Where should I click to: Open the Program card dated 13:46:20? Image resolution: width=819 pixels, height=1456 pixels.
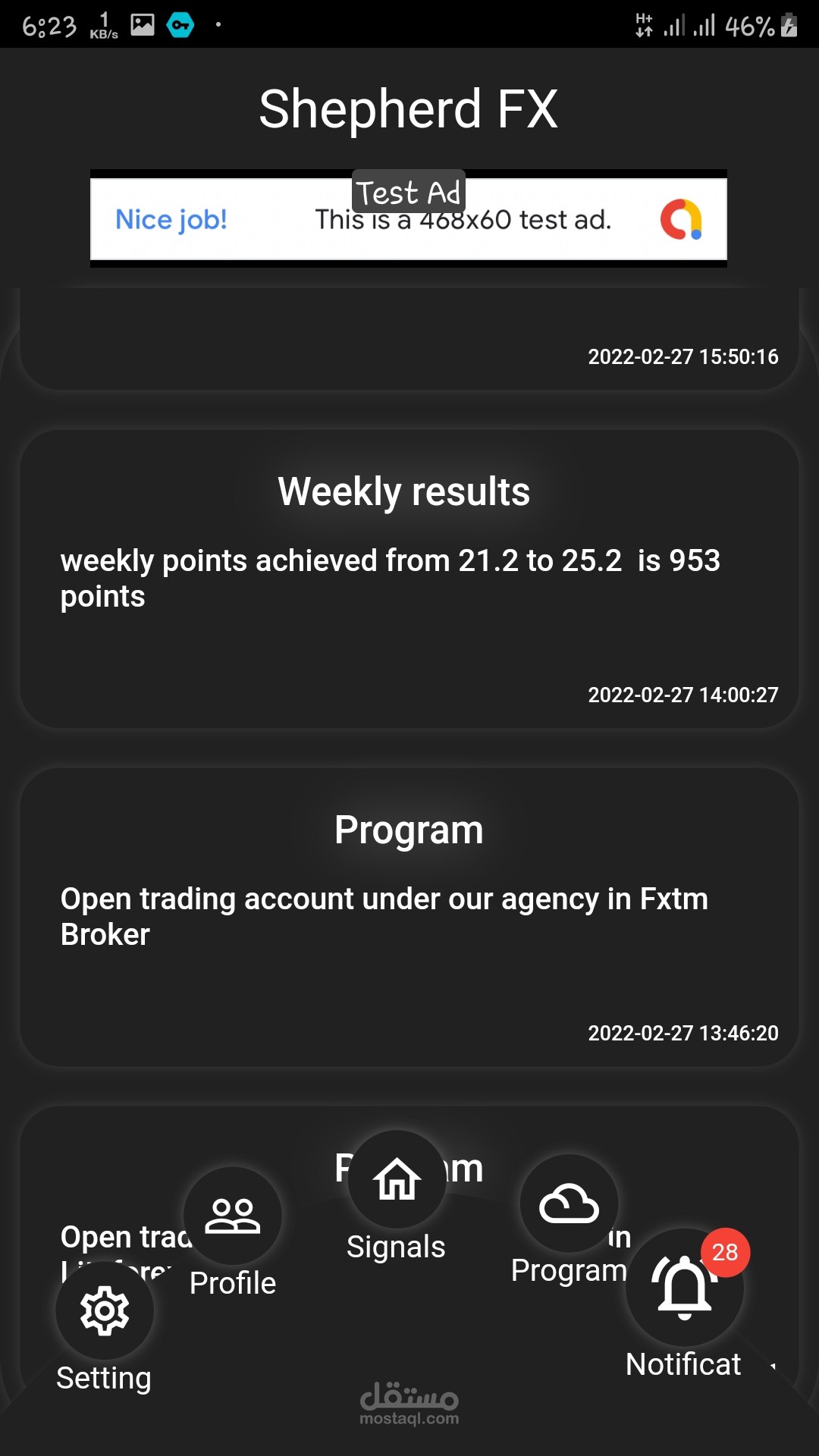click(409, 918)
